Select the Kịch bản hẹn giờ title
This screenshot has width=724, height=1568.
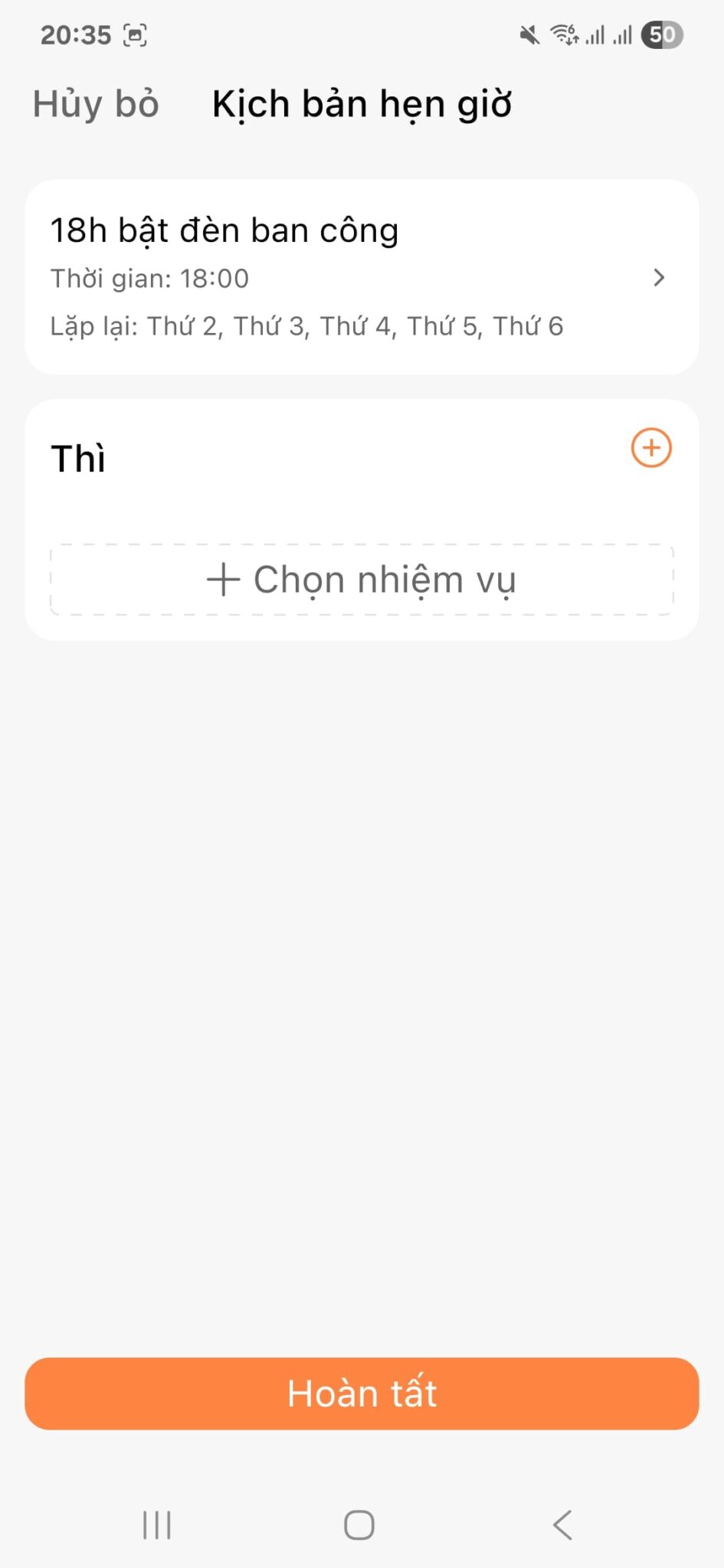[362, 103]
